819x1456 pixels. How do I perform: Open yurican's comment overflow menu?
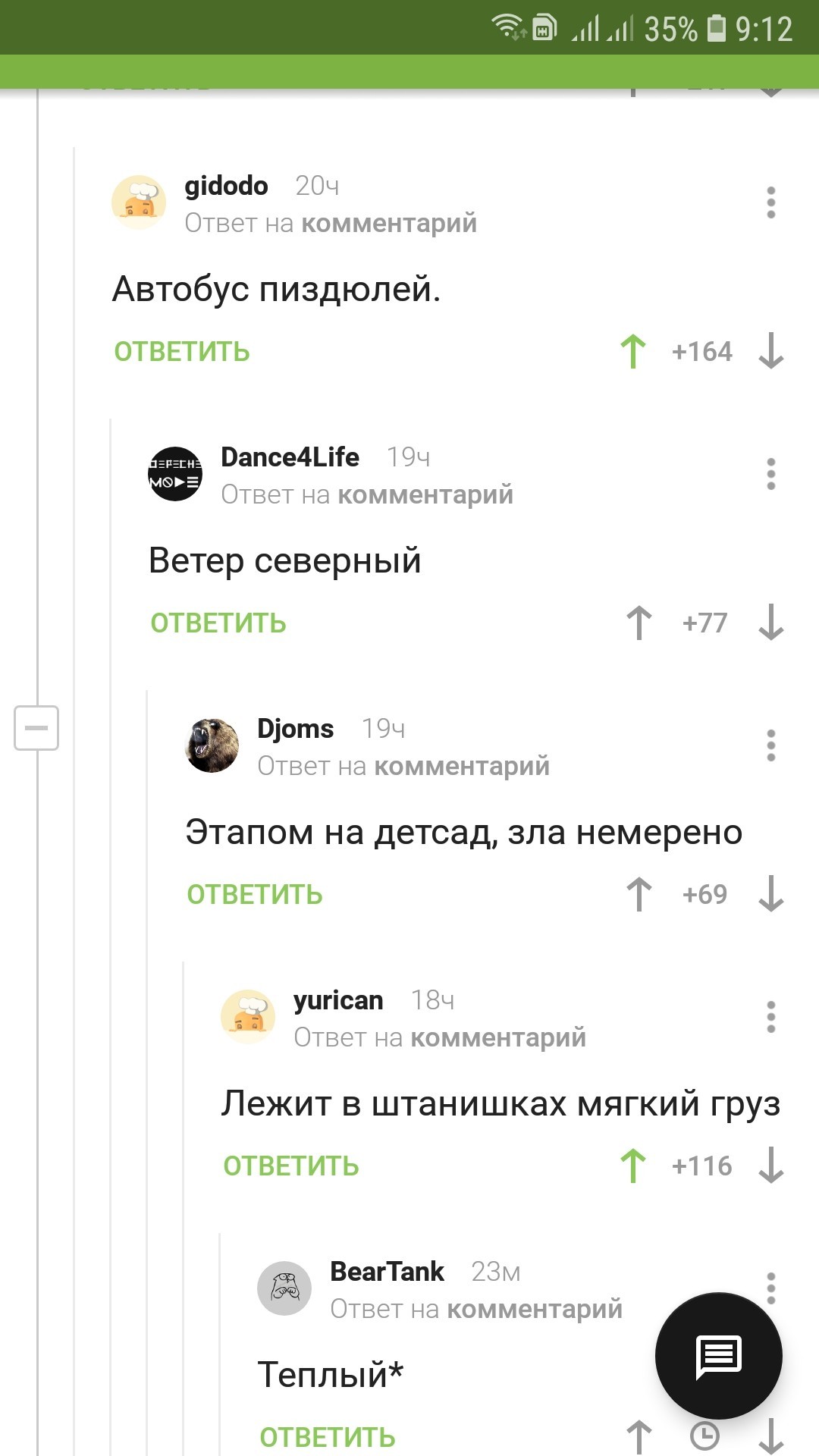point(770,1017)
